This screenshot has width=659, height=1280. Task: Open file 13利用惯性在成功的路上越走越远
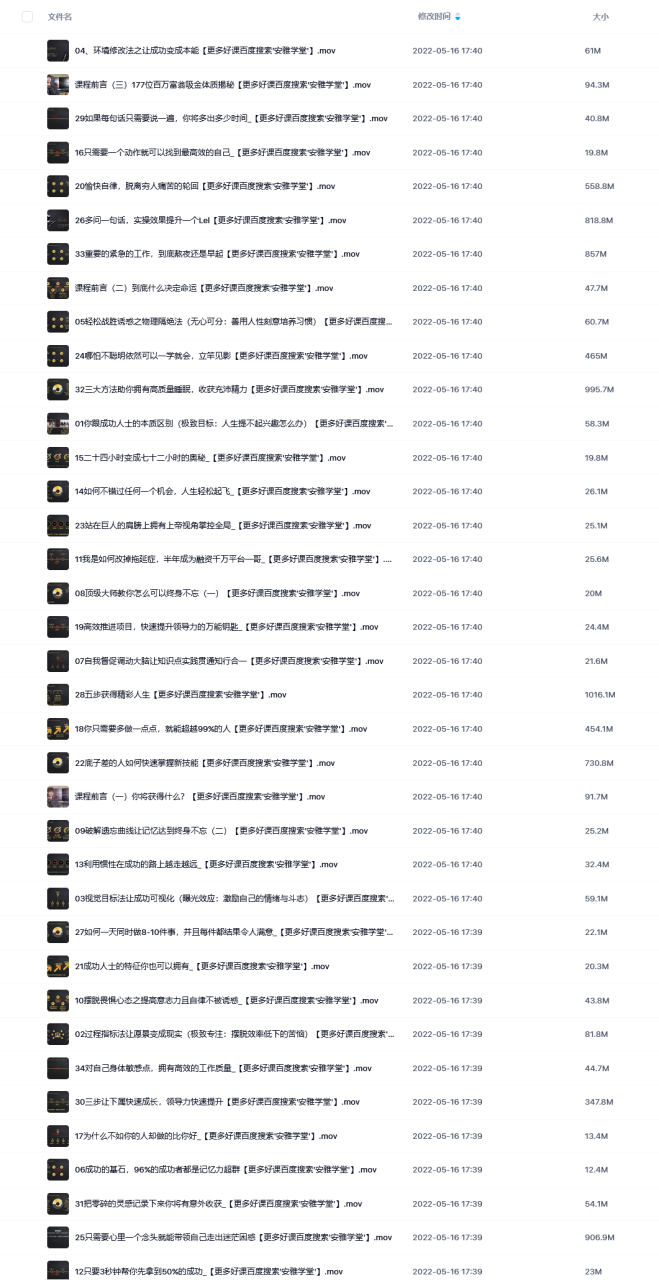click(206, 864)
